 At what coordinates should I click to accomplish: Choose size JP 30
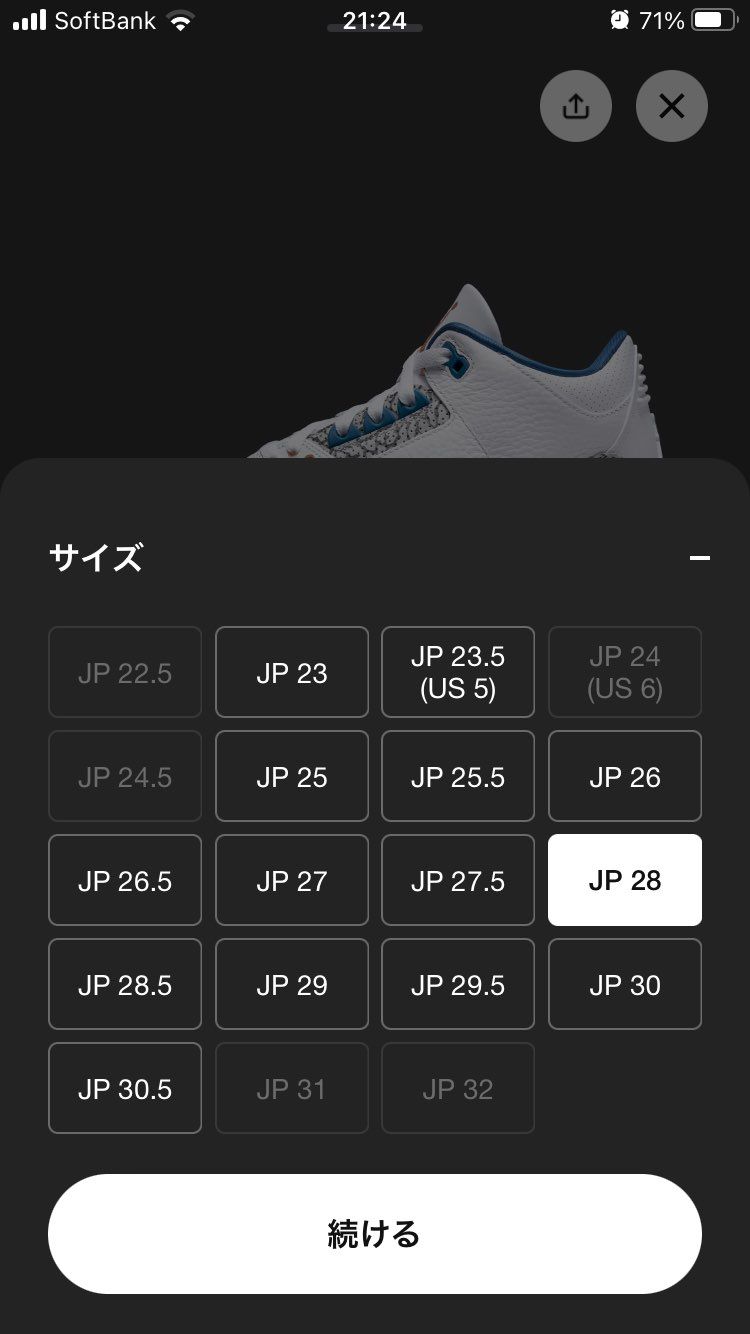coord(624,984)
